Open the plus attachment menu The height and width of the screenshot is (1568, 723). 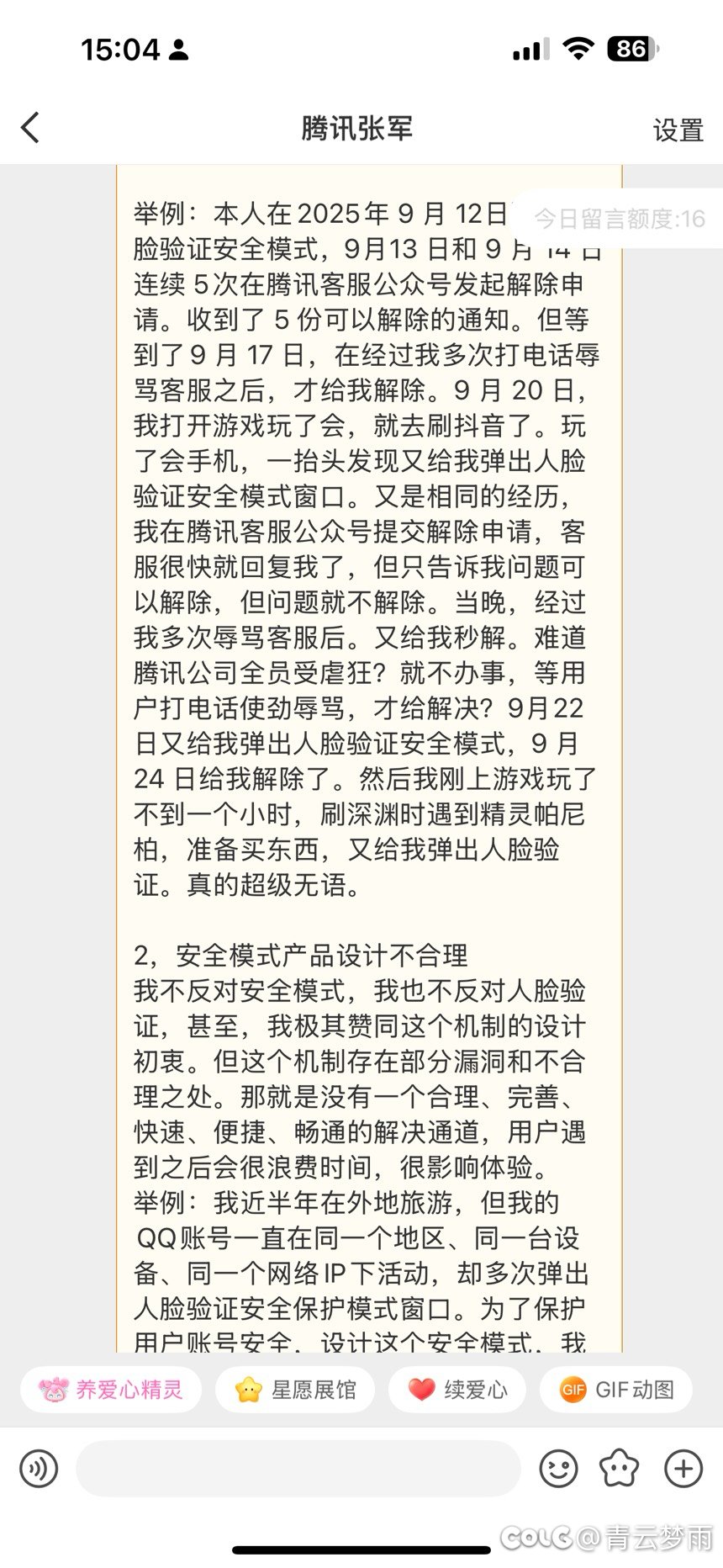(x=683, y=1469)
